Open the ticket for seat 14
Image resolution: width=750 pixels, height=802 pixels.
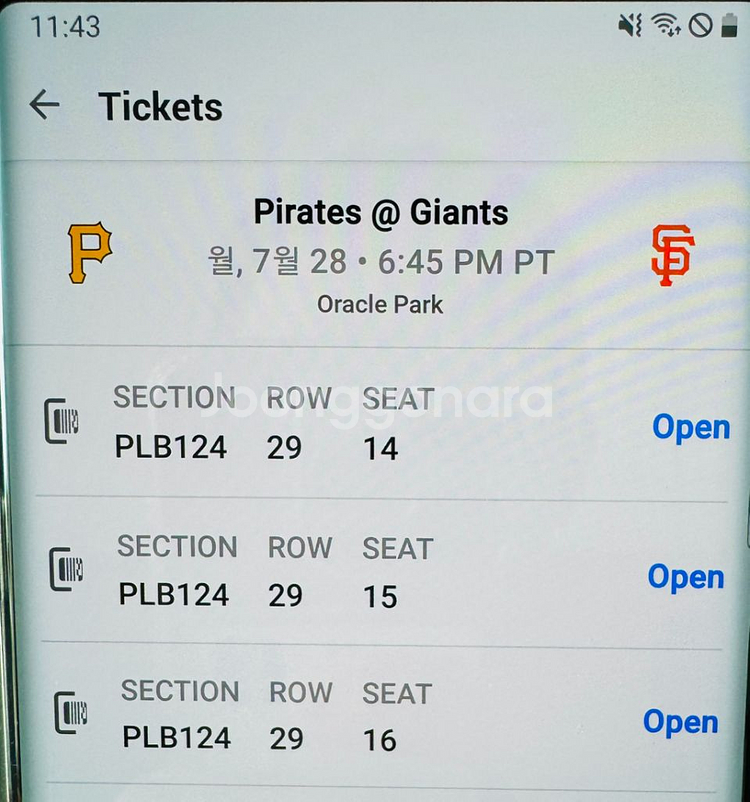click(x=690, y=427)
